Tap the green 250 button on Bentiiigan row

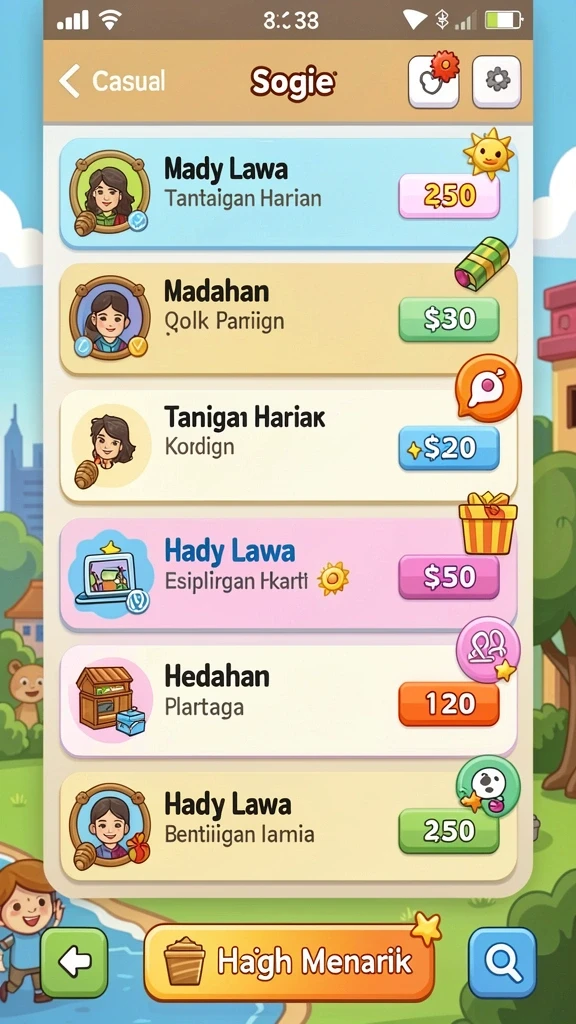click(449, 831)
